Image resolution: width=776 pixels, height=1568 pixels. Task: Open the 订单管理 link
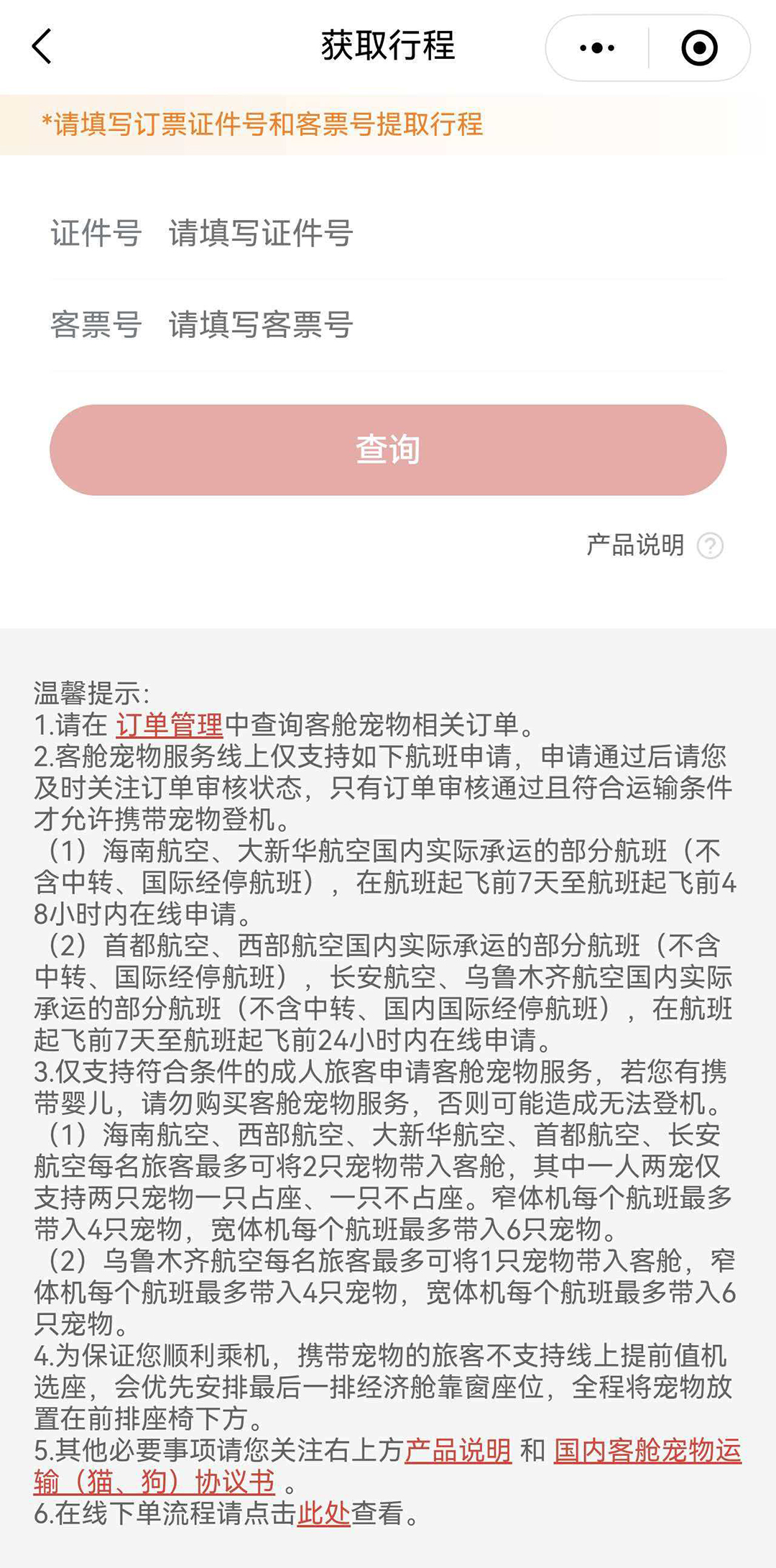coord(170,725)
